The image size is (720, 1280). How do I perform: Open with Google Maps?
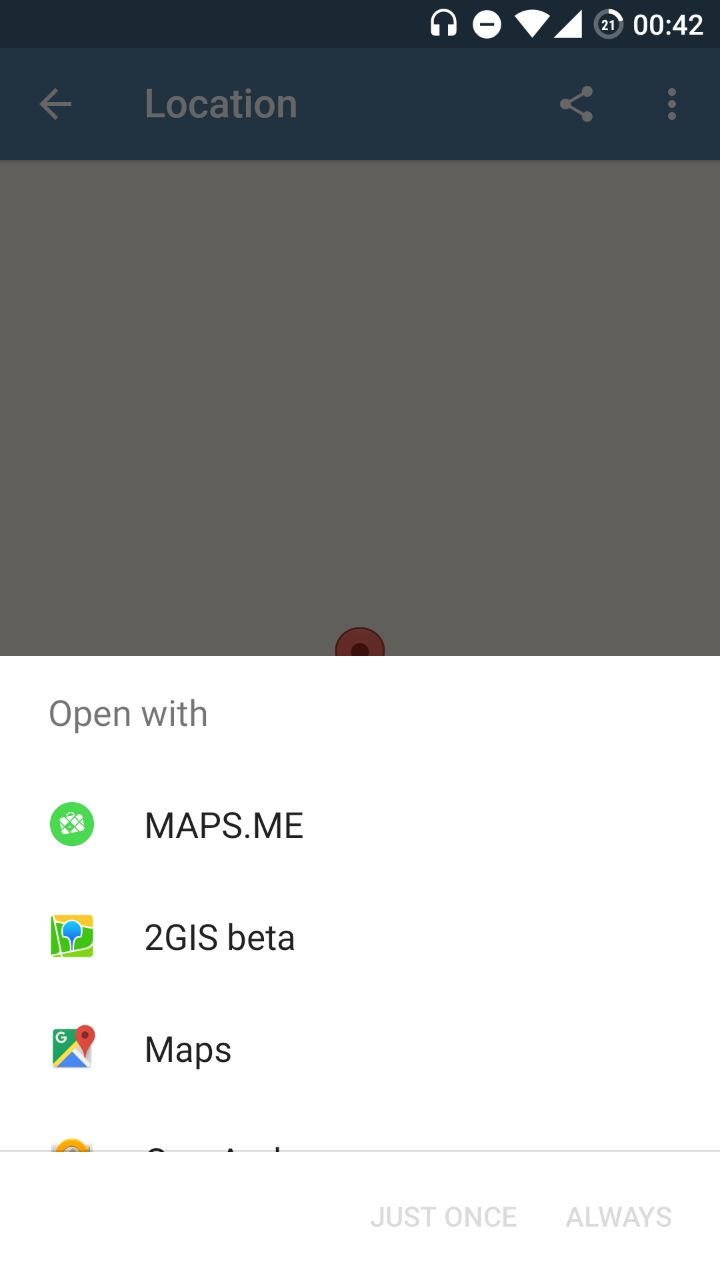pyautogui.click(x=360, y=1049)
